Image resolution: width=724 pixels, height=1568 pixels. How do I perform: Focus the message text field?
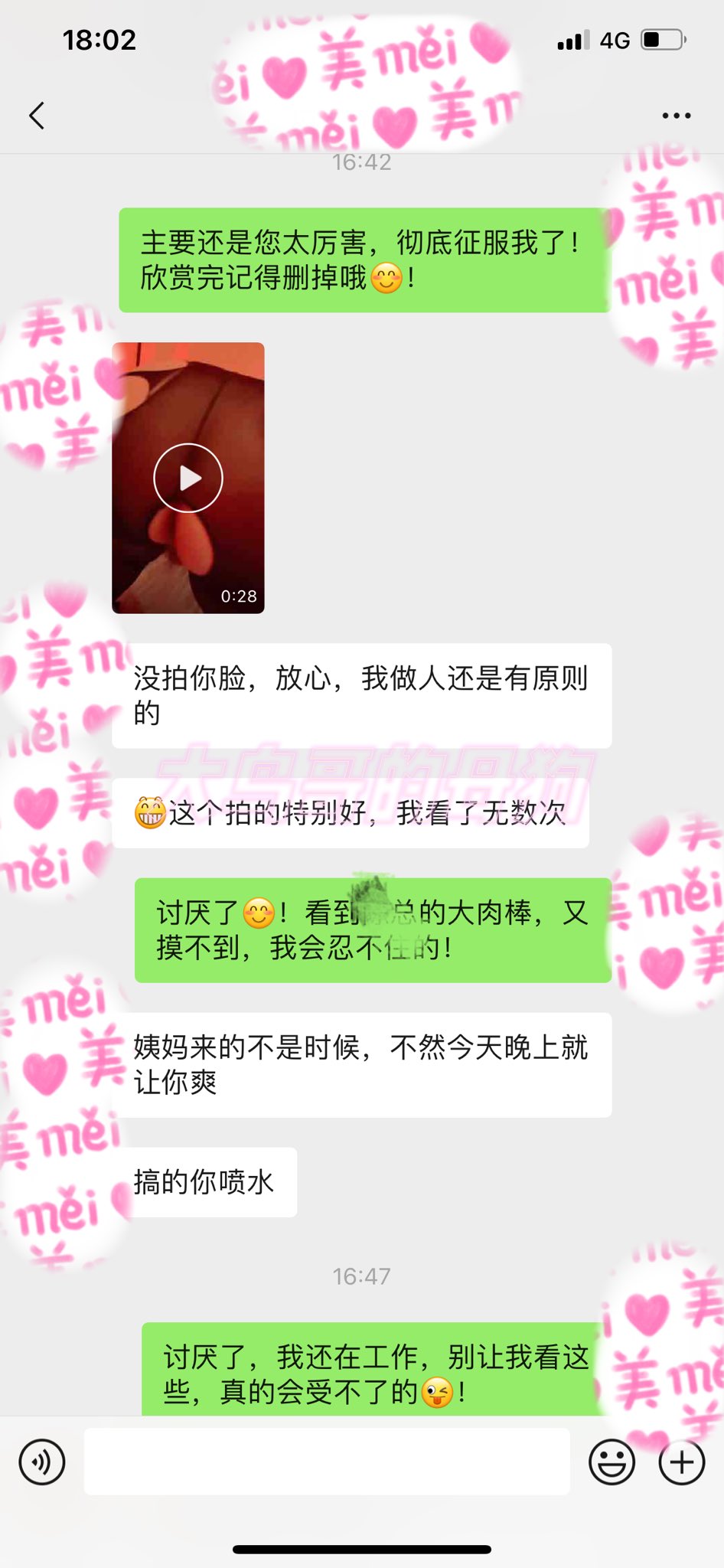coord(327,1461)
